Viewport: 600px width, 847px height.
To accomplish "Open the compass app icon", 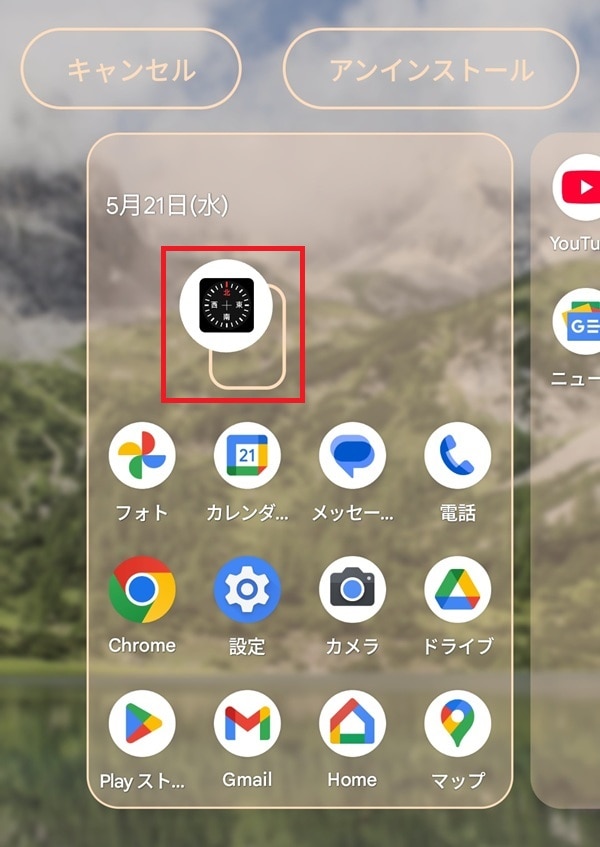I will click(227, 305).
